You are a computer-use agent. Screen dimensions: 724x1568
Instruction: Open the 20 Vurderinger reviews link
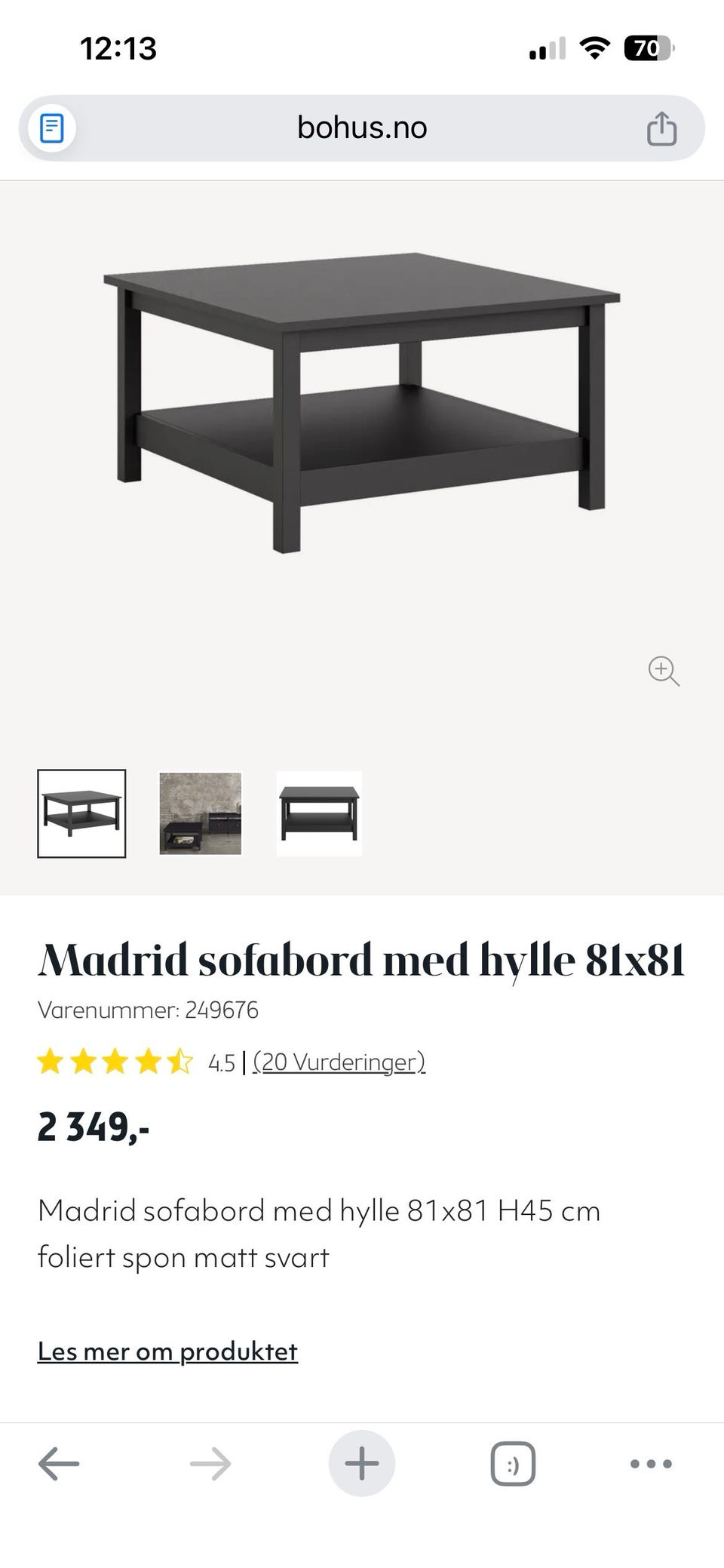[339, 1062]
